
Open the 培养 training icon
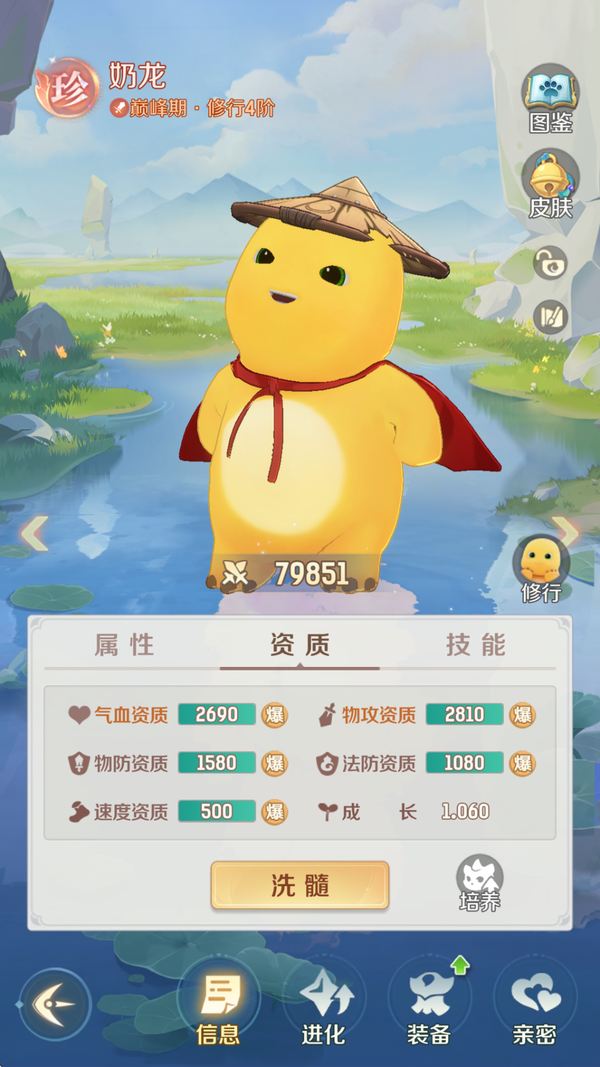pyautogui.click(x=479, y=884)
